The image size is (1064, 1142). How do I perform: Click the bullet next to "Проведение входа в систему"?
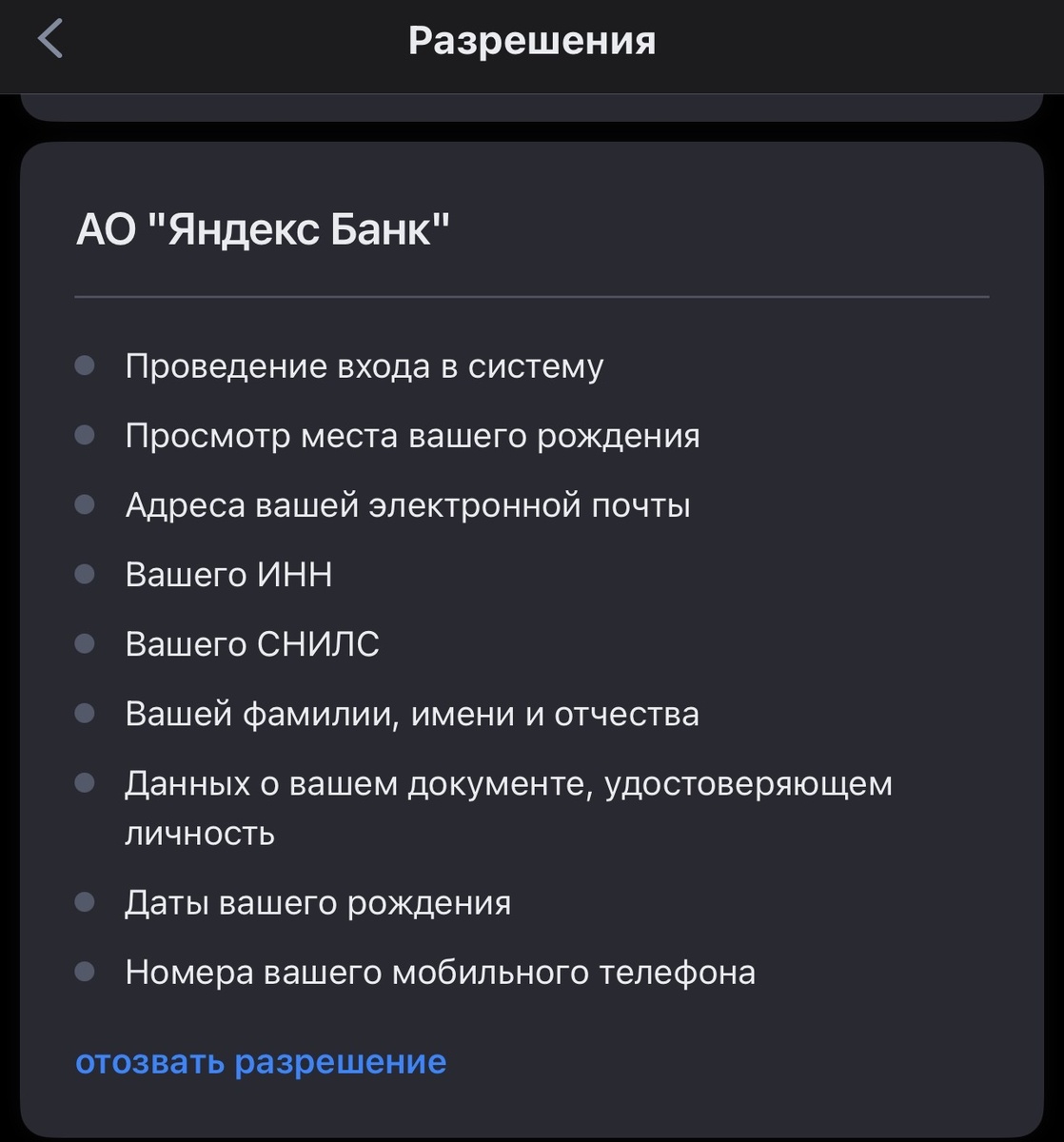coord(87,364)
